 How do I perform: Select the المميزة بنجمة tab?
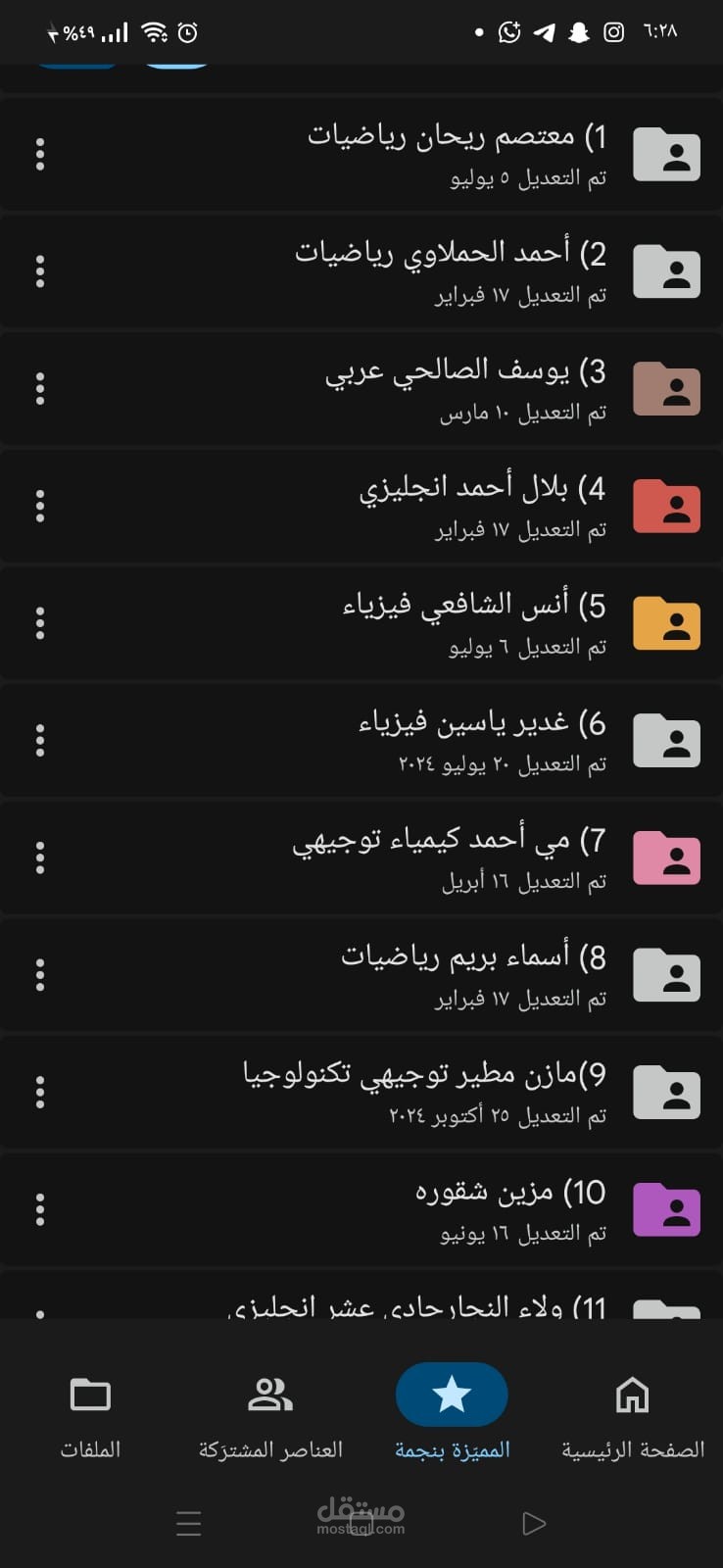pyautogui.click(x=452, y=1414)
